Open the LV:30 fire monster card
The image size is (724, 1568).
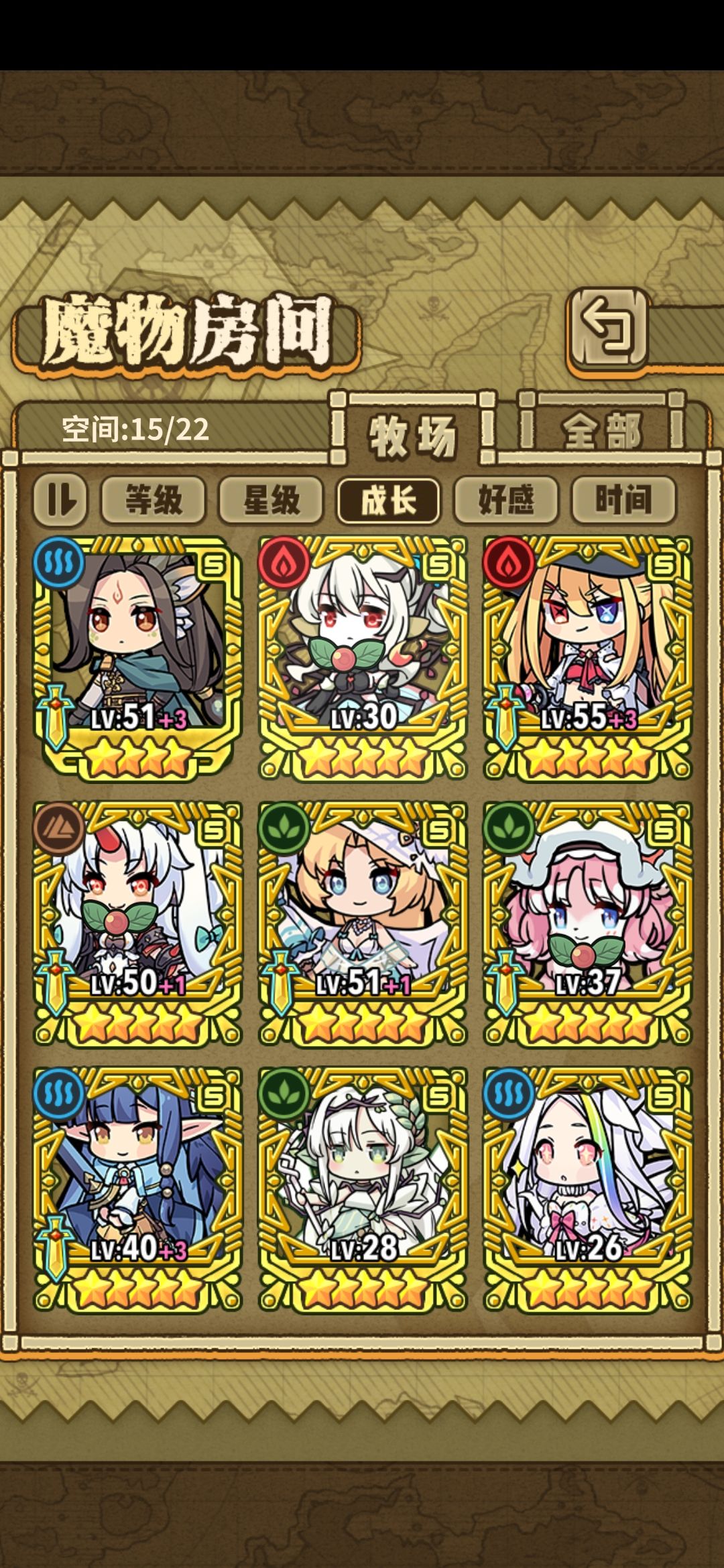point(363,658)
